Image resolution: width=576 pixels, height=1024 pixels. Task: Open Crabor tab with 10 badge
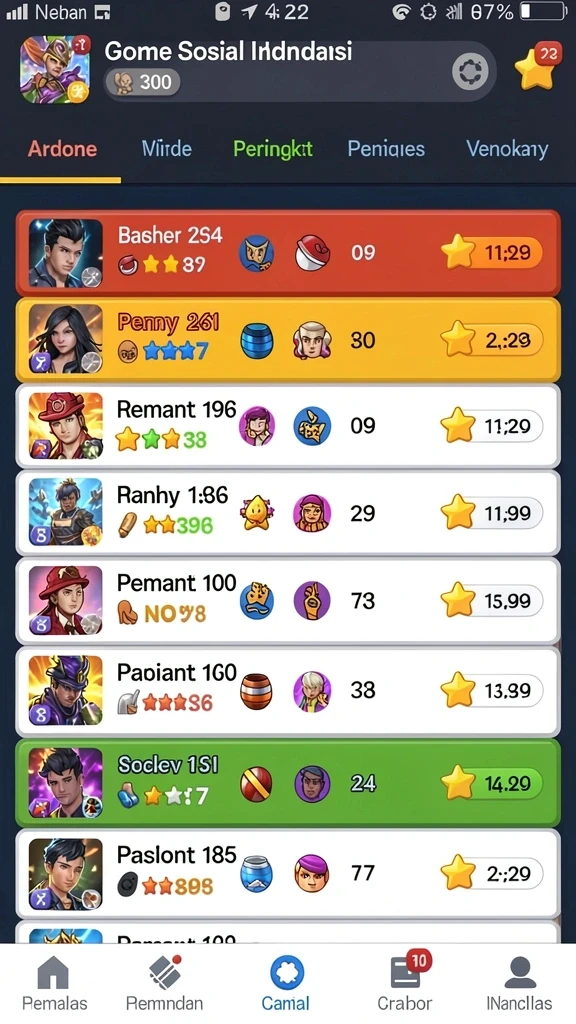(x=405, y=982)
